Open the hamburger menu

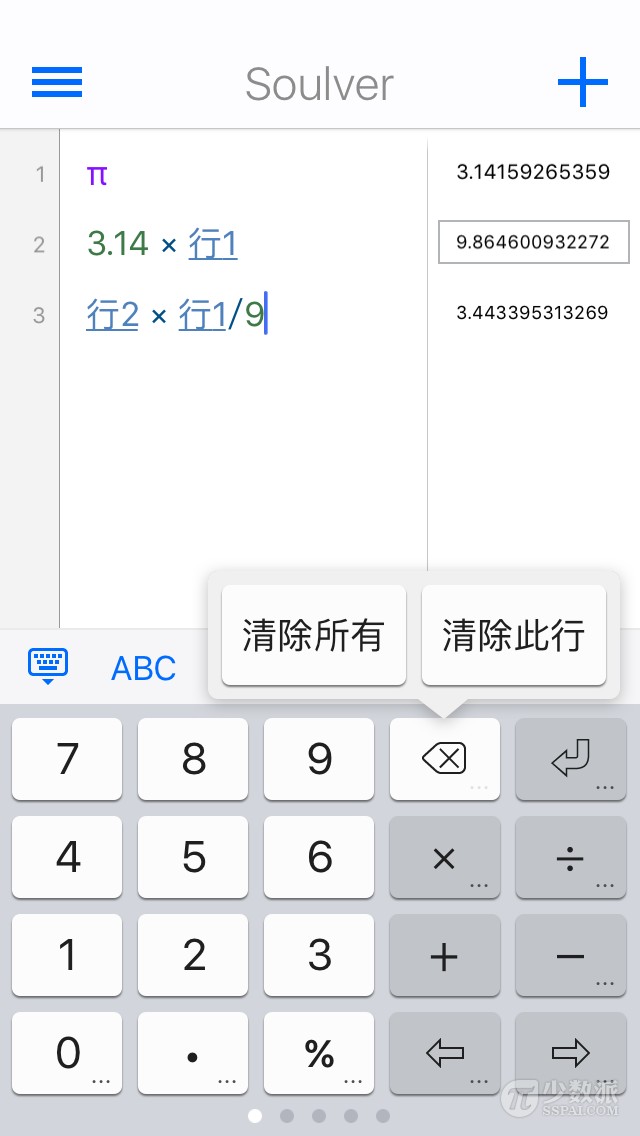[x=57, y=83]
